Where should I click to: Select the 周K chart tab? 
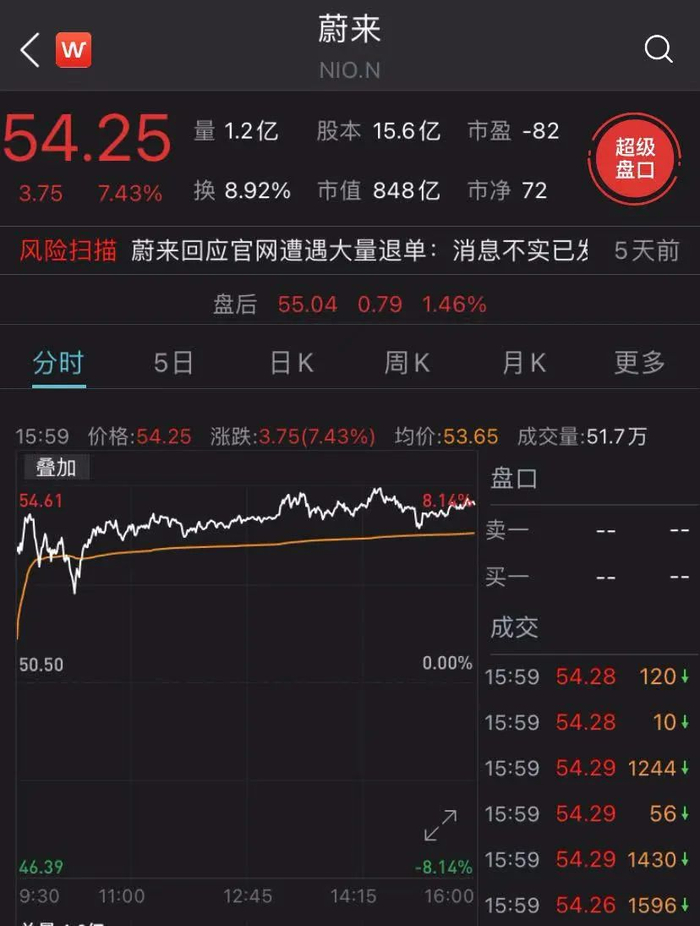click(x=407, y=362)
